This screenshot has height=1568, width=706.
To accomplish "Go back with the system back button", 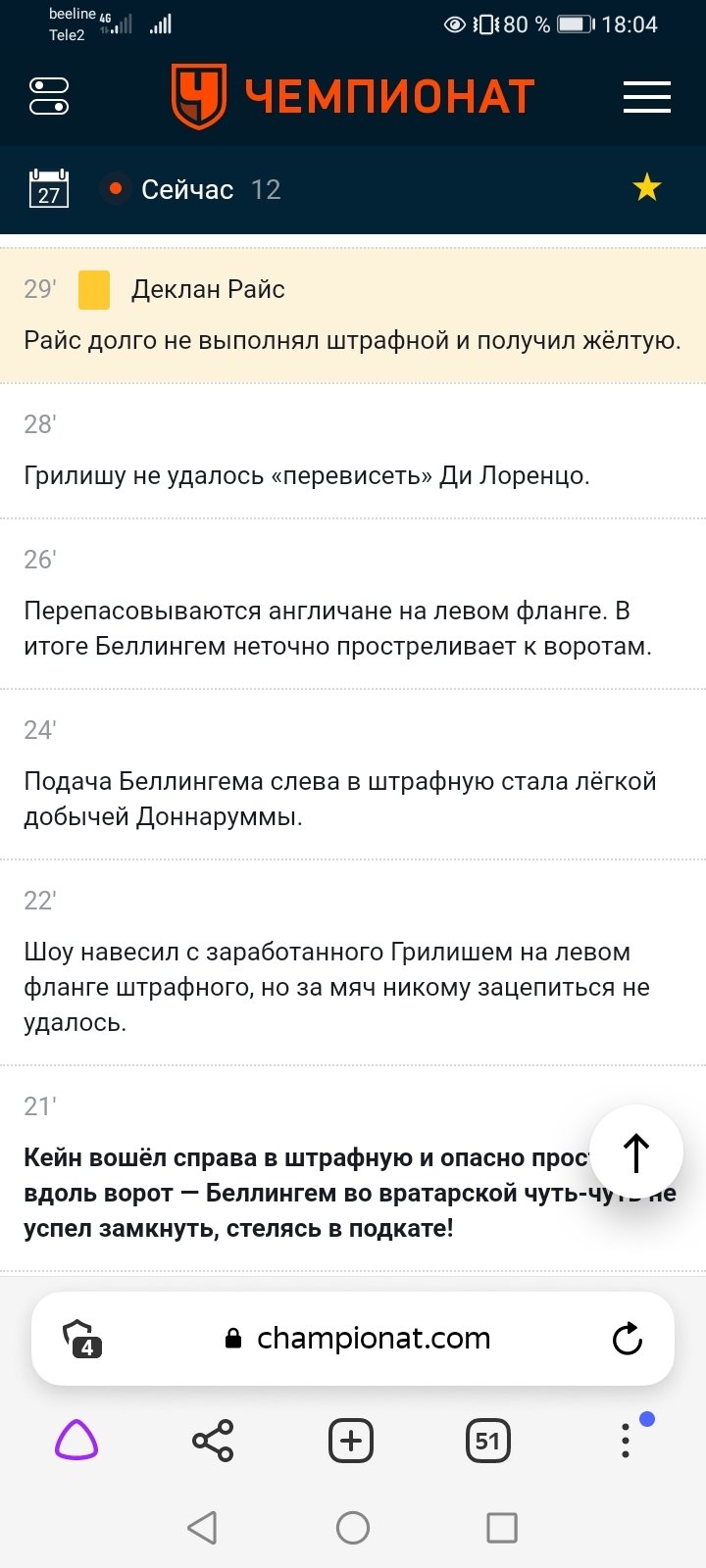I will [x=202, y=1527].
